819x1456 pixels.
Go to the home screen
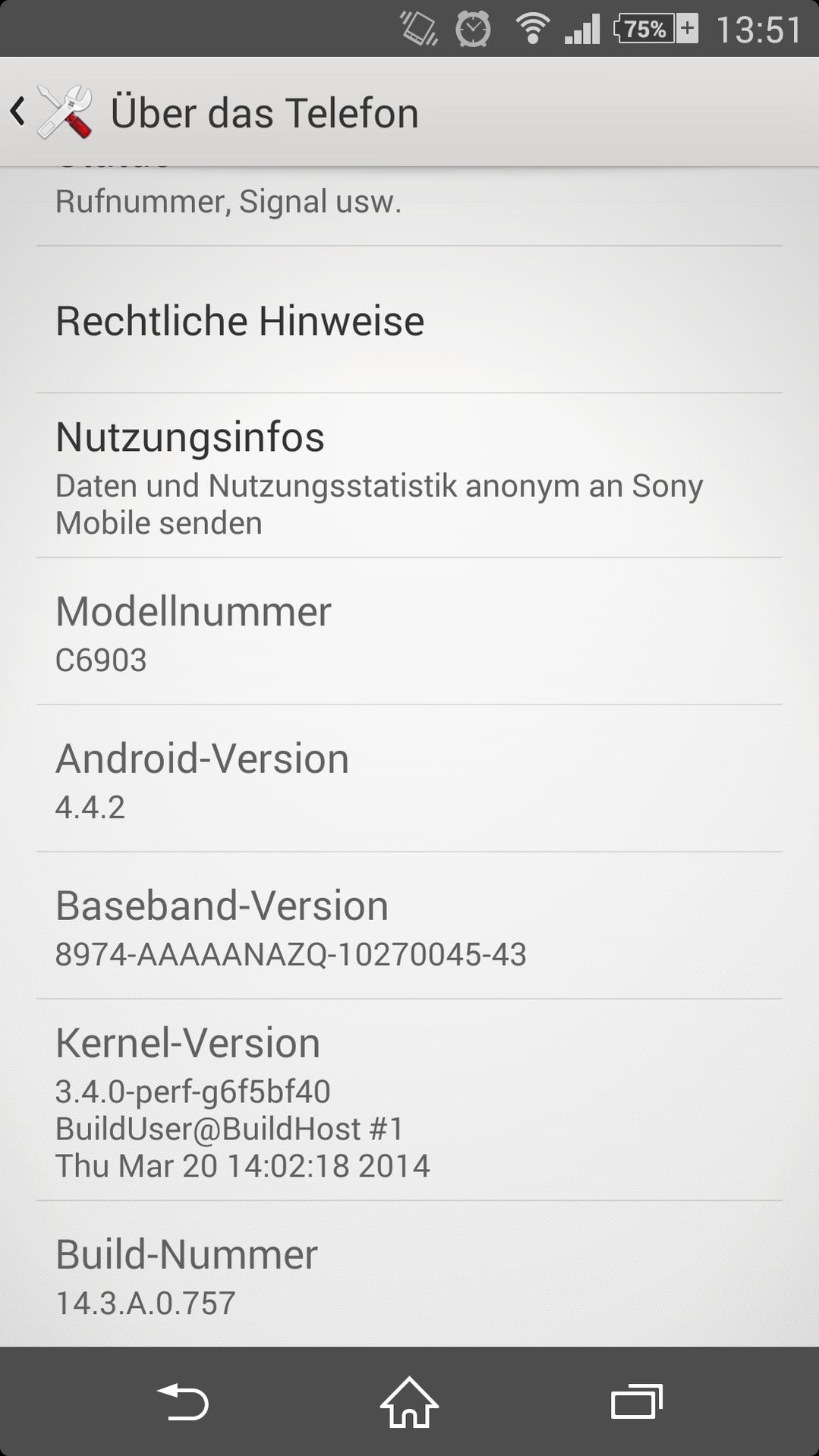[409, 1401]
